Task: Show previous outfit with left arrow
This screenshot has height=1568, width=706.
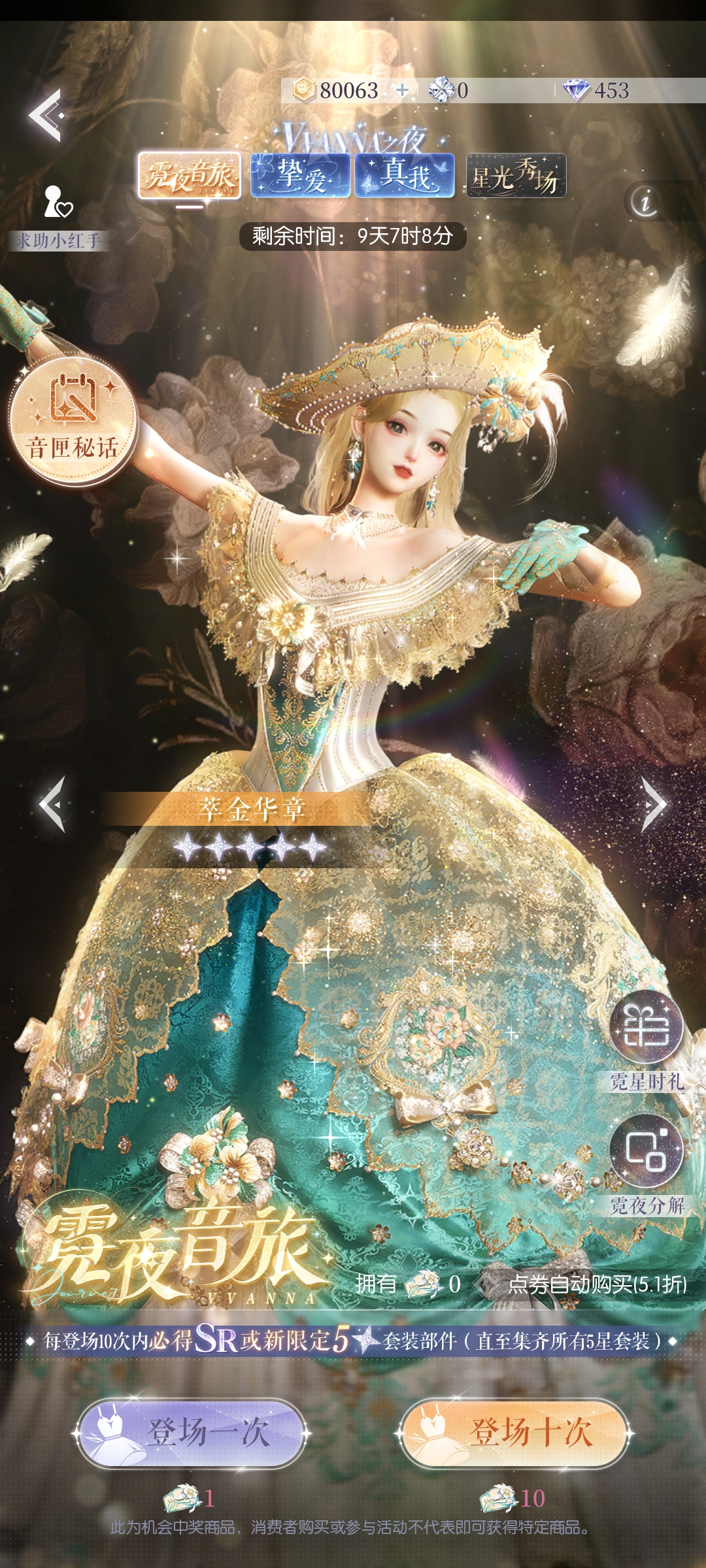Action: click(x=52, y=804)
